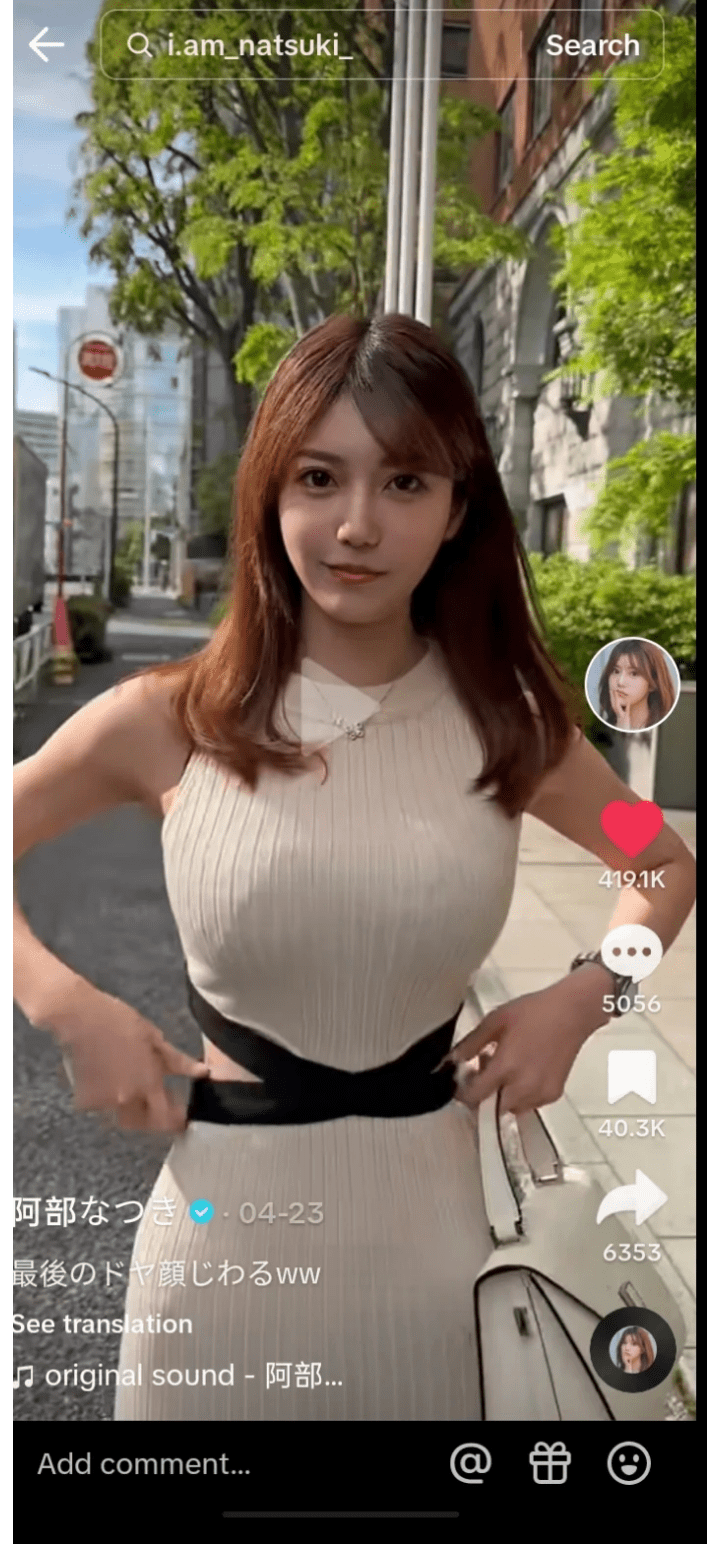See translation of the caption

[x=102, y=1324]
